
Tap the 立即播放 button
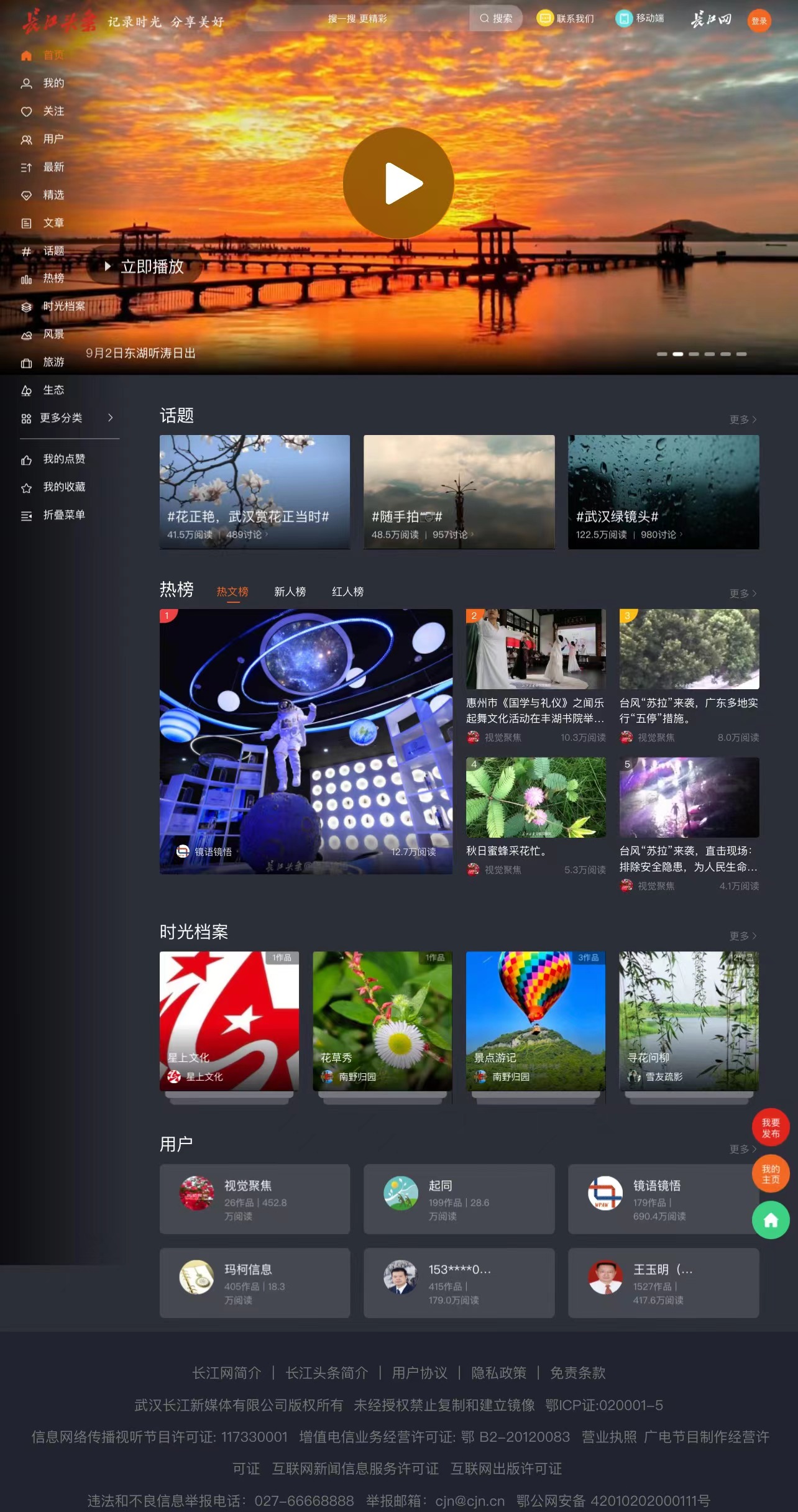click(x=145, y=267)
